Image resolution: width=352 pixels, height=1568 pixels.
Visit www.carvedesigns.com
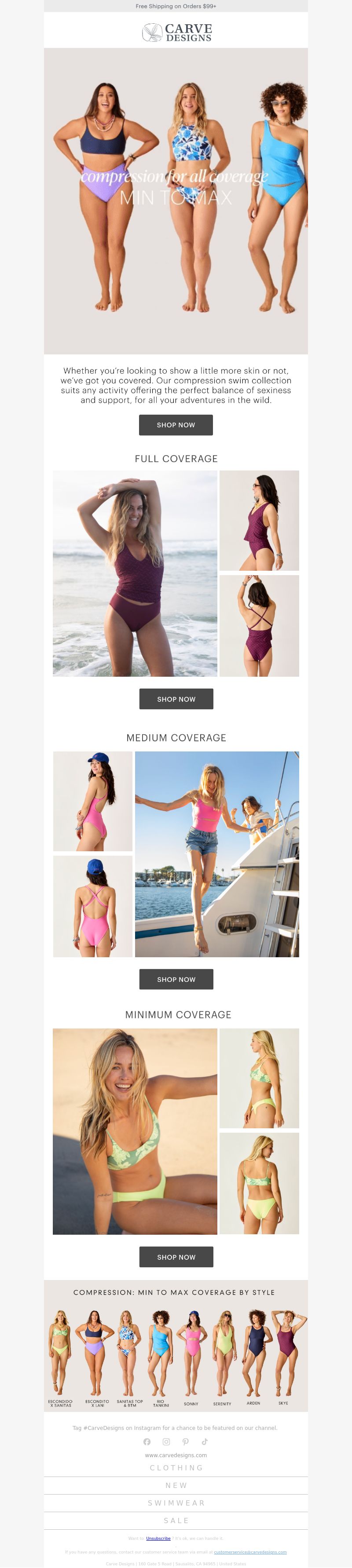pyautogui.click(x=176, y=1455)
